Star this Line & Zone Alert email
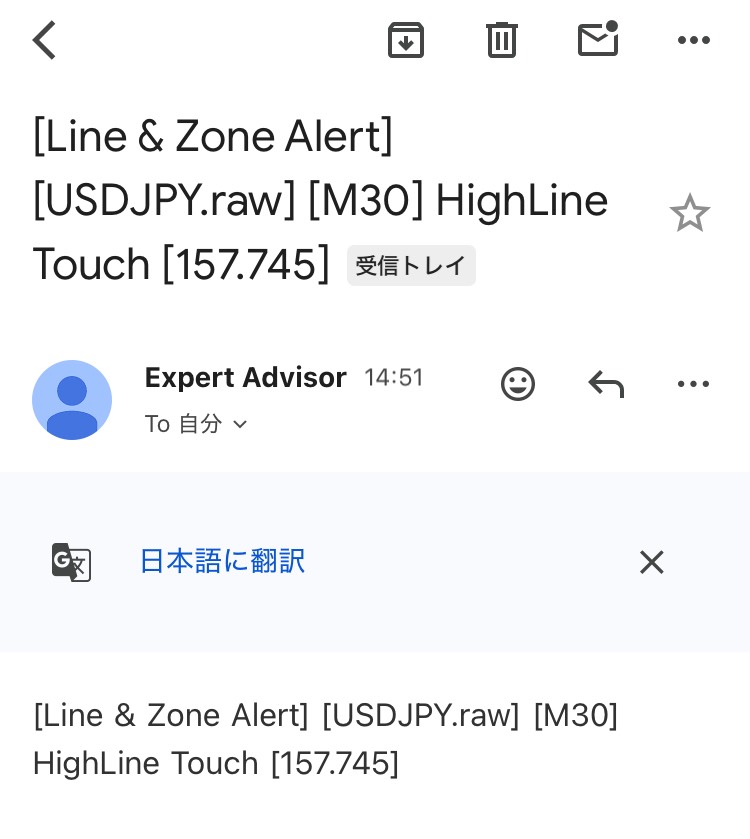Screen dimensions: 750x839 [x=689, y=214]
